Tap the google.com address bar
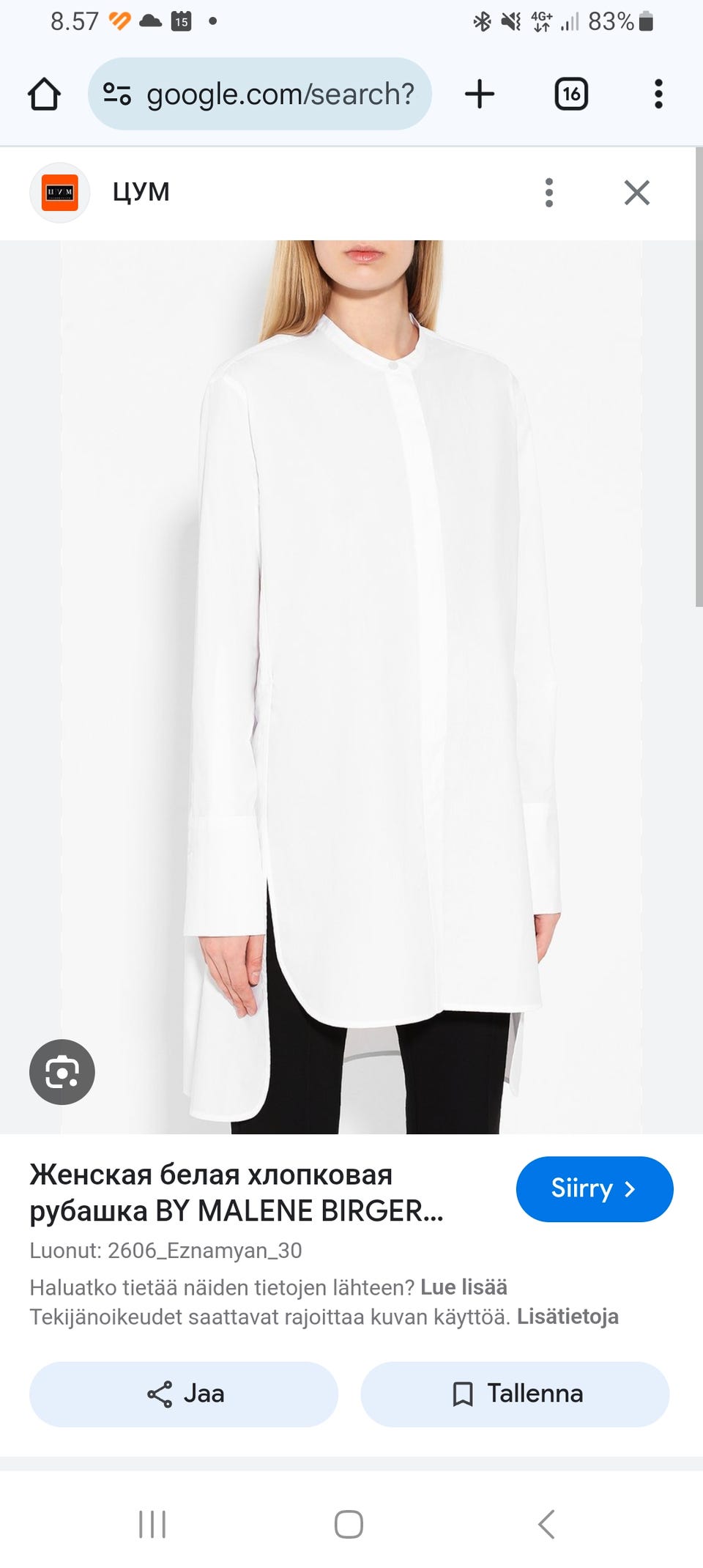This screenshot has height=1568, width=703. coord(260,95)
